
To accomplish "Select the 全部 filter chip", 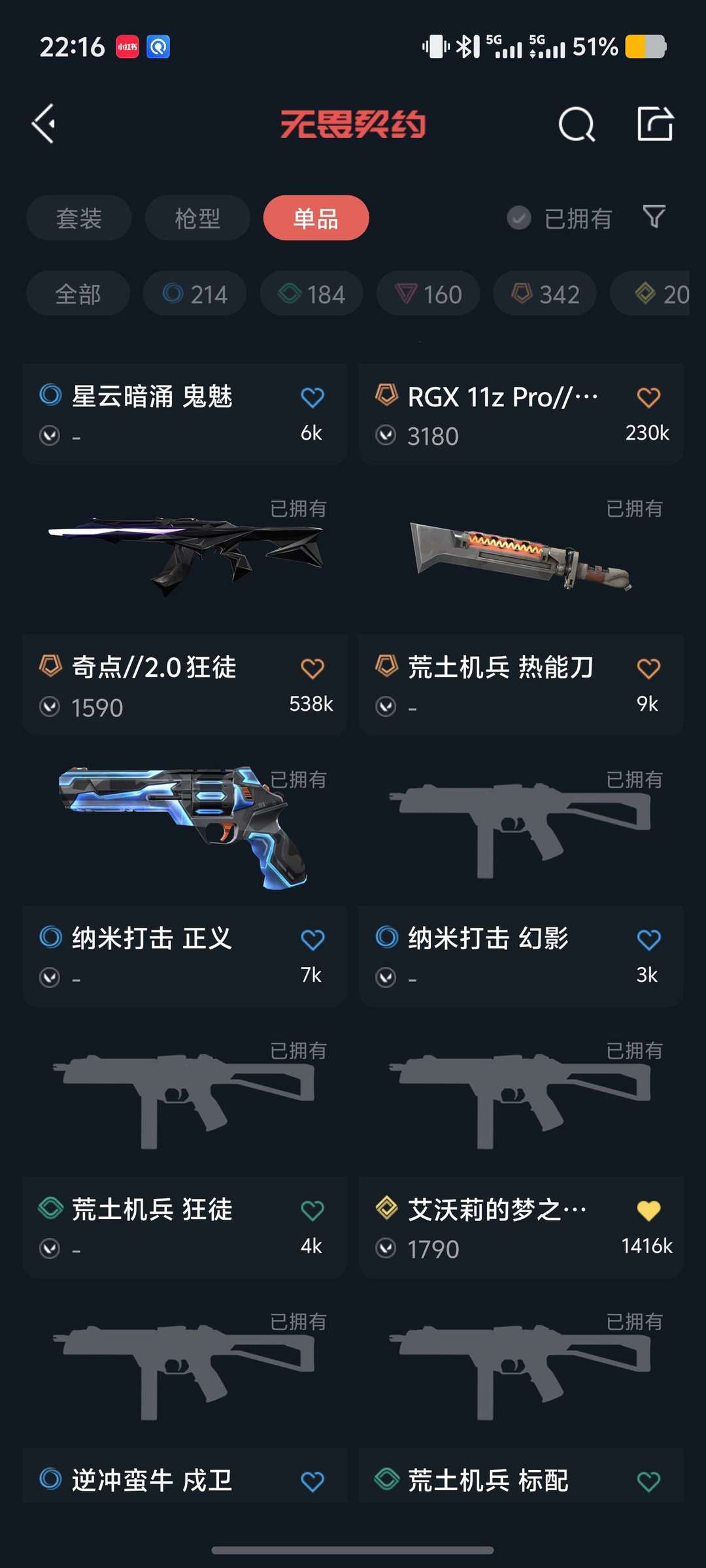I will tap(78, 294).
